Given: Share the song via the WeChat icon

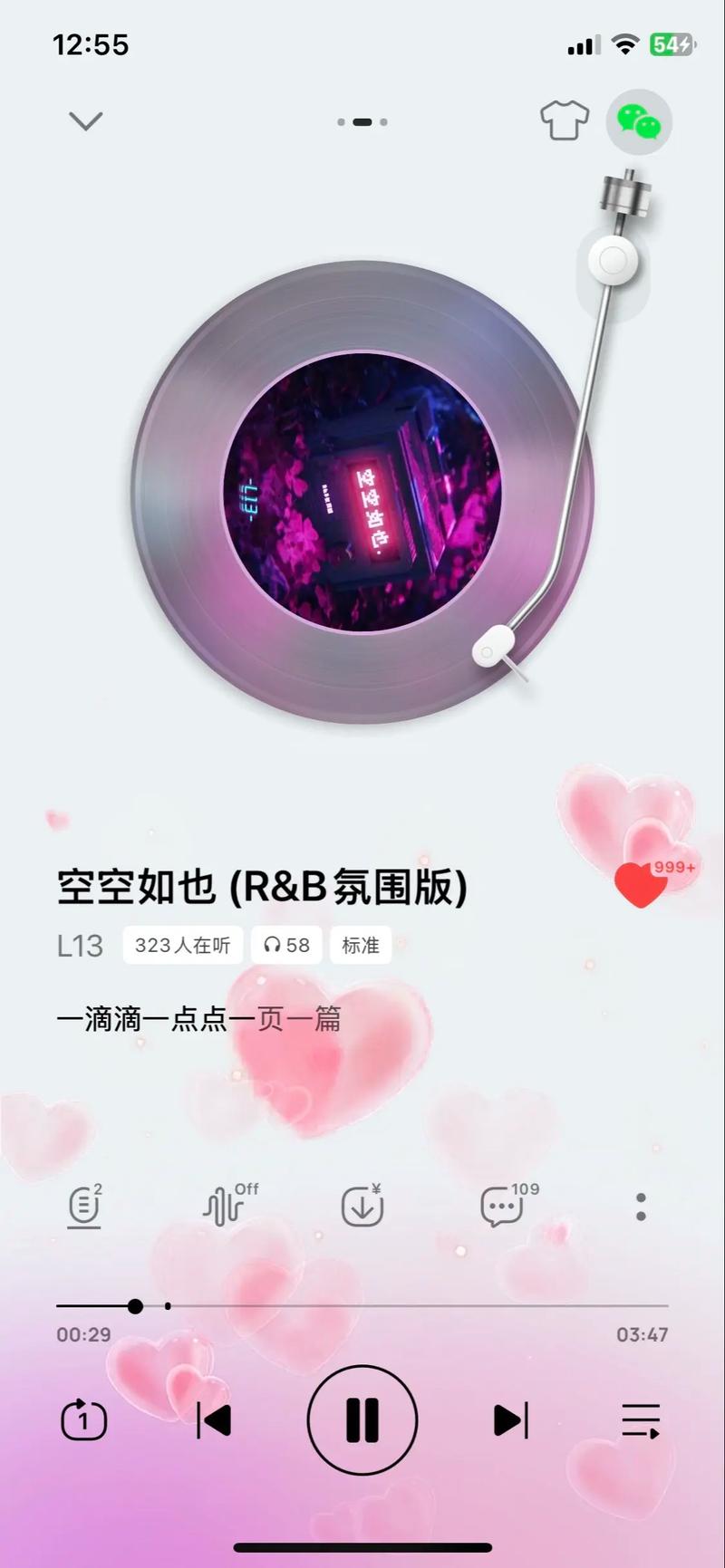Looking at the screenshot, I should click(x=639, y=121).
